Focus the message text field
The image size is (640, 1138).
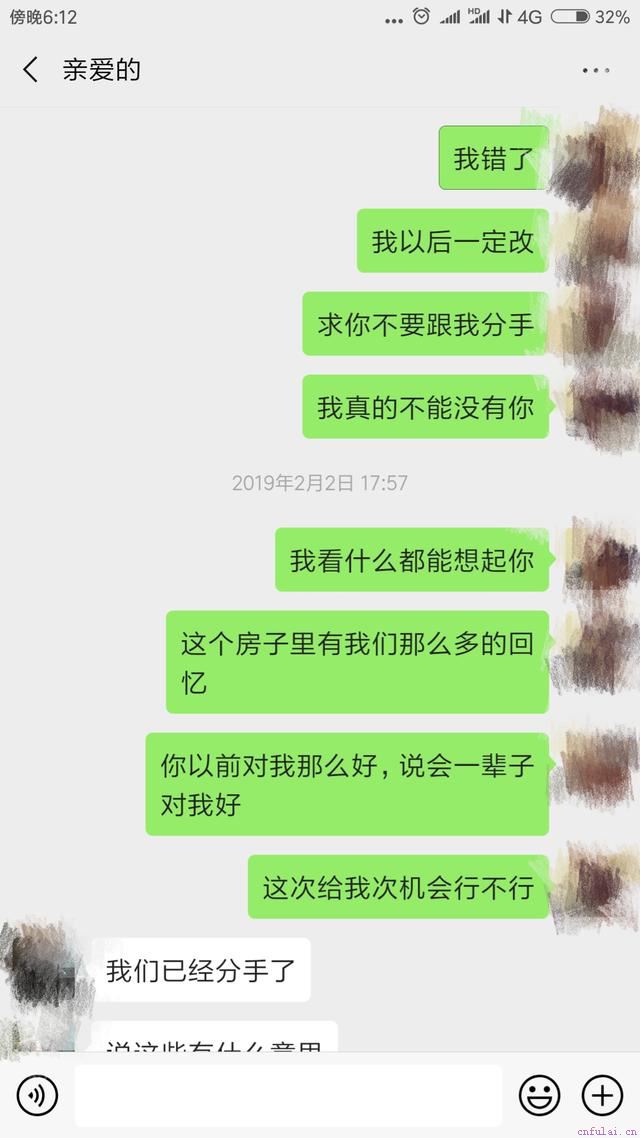coord(288,1096)
